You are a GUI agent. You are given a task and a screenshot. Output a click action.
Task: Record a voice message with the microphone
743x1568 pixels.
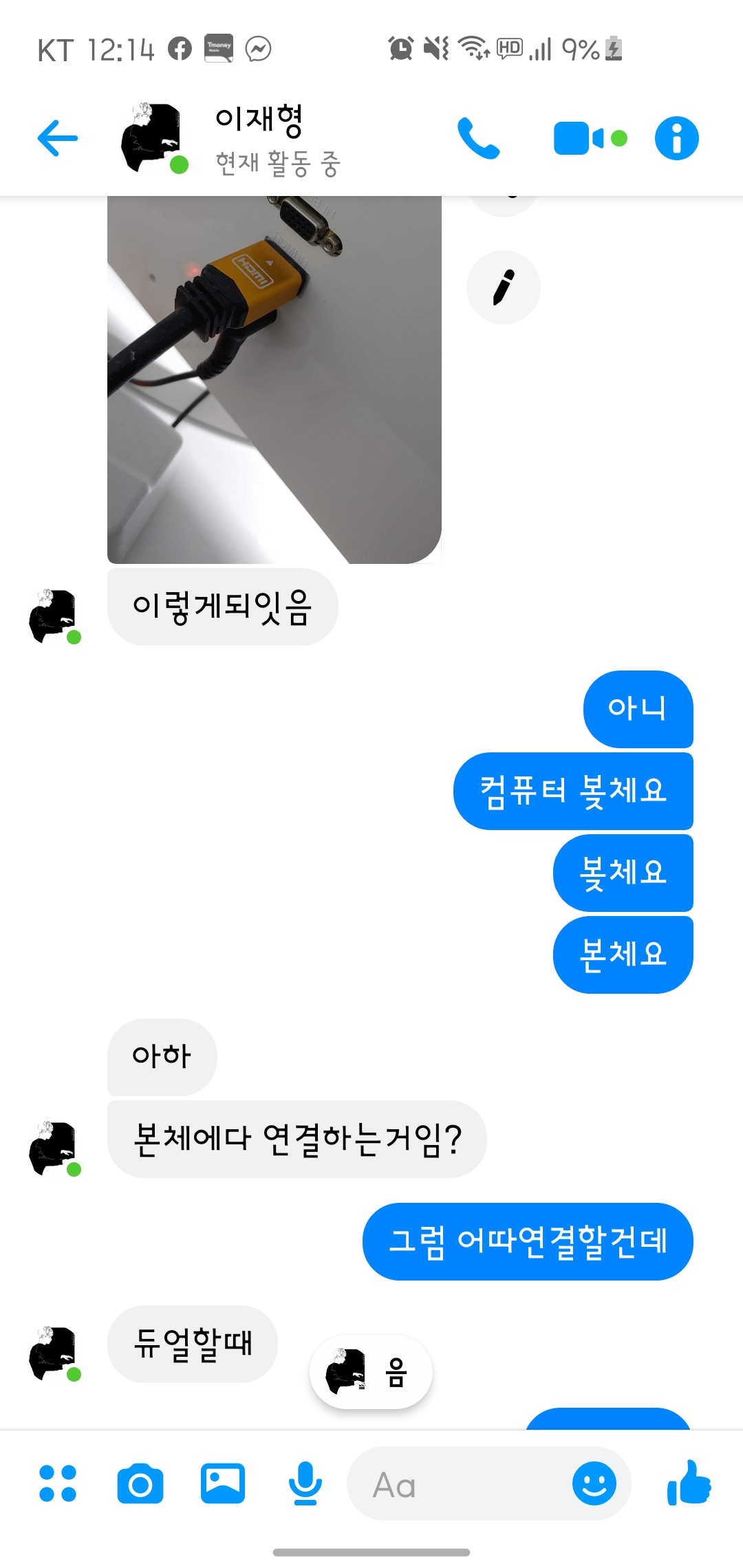tap(305, 1483)
